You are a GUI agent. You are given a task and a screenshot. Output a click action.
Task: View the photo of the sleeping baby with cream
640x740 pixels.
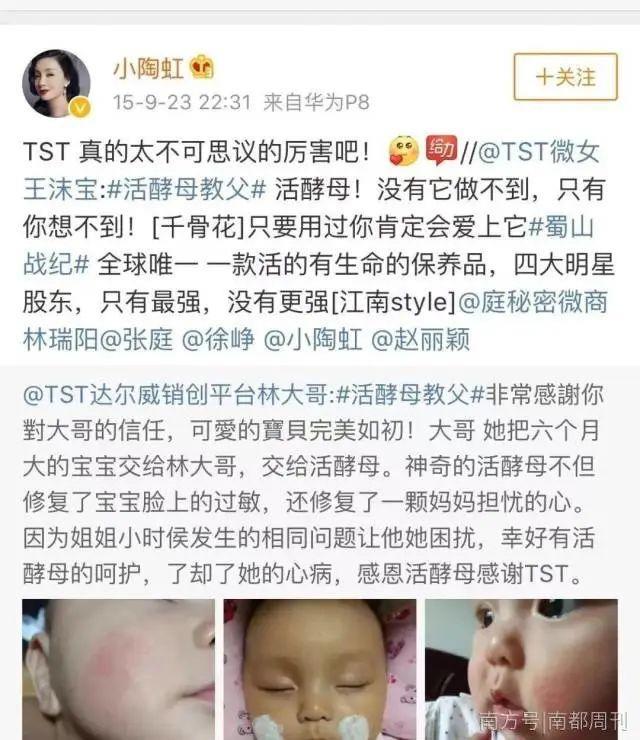click(x=320, y=668)
